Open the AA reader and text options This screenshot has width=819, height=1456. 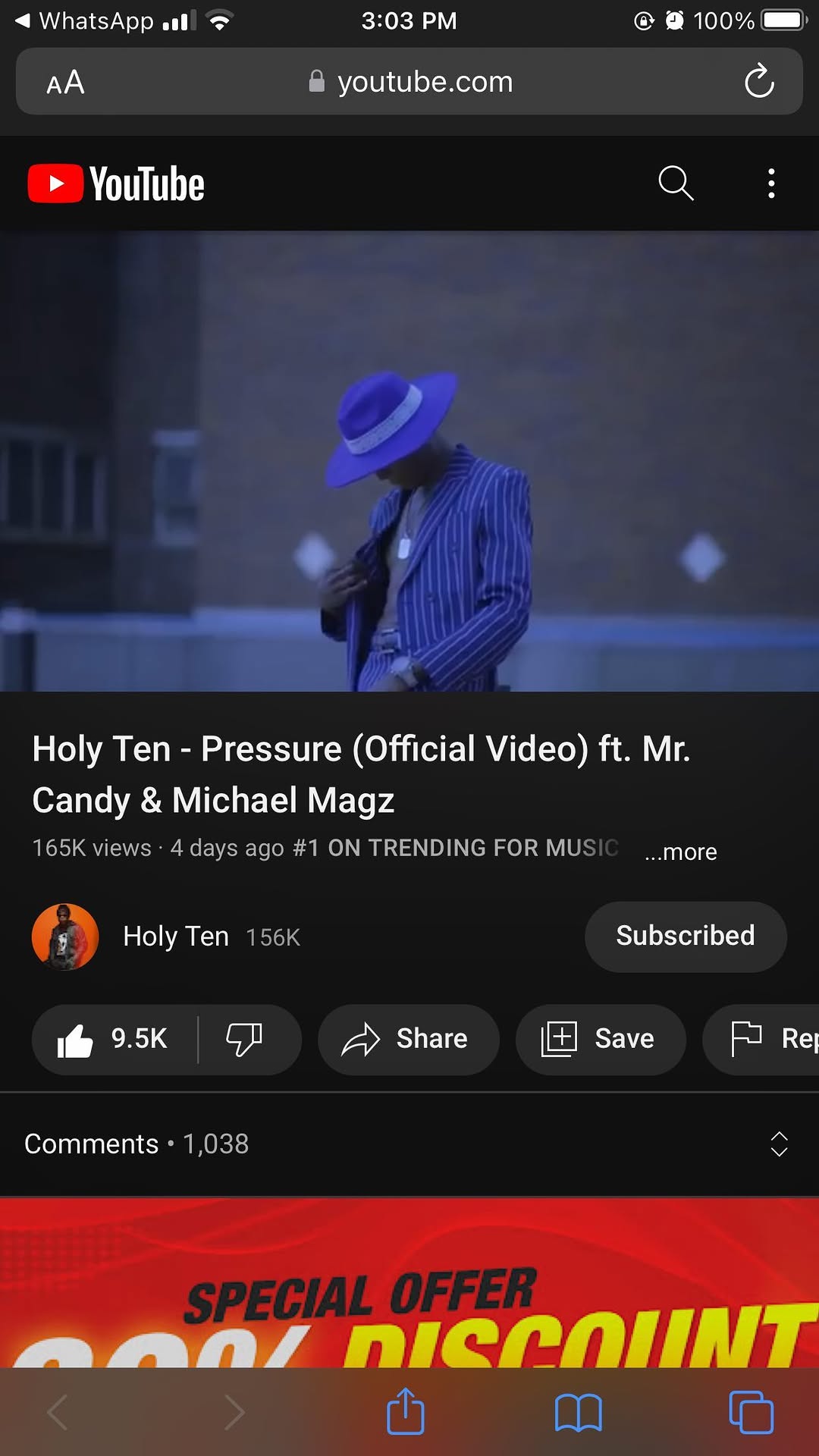pos(65,82)
